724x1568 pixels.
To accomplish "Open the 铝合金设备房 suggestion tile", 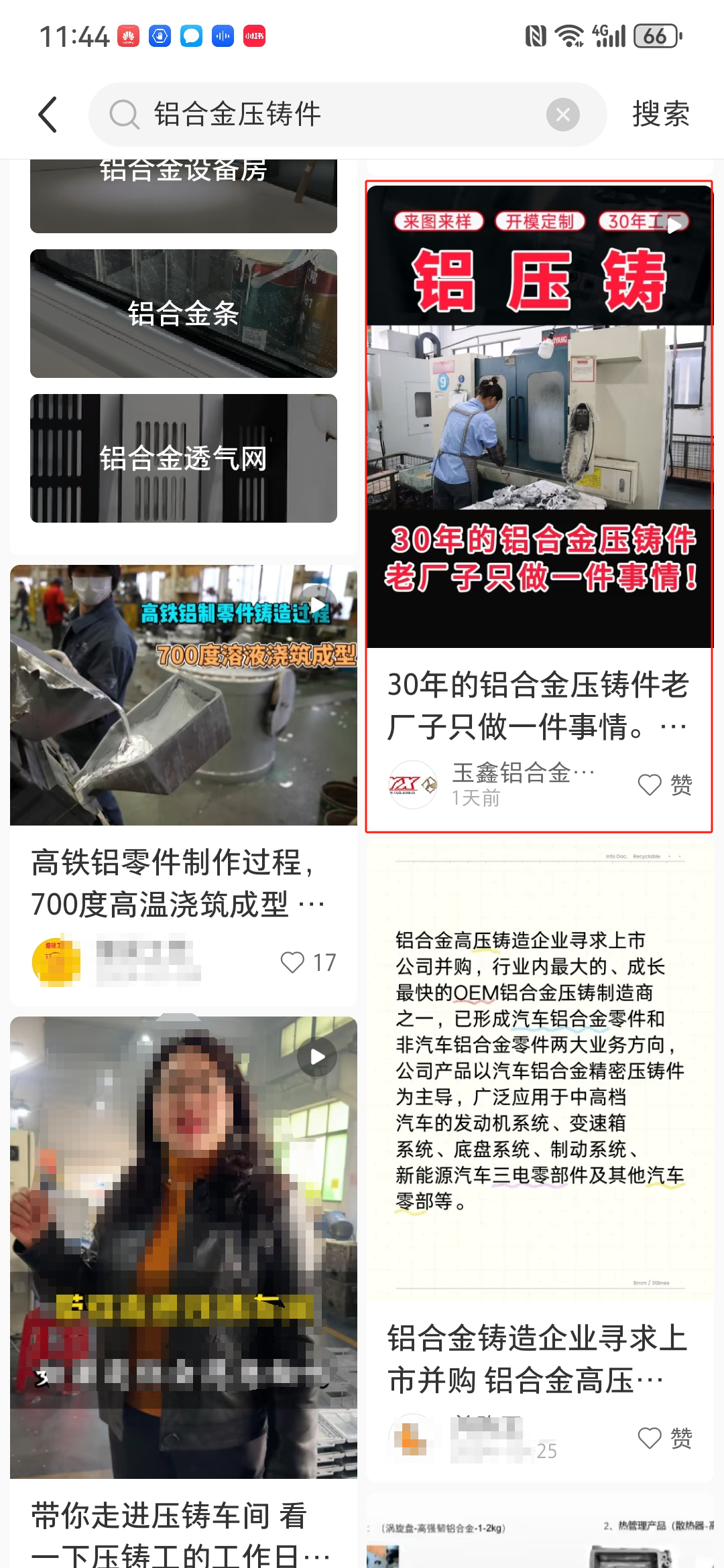I will 184,194.
